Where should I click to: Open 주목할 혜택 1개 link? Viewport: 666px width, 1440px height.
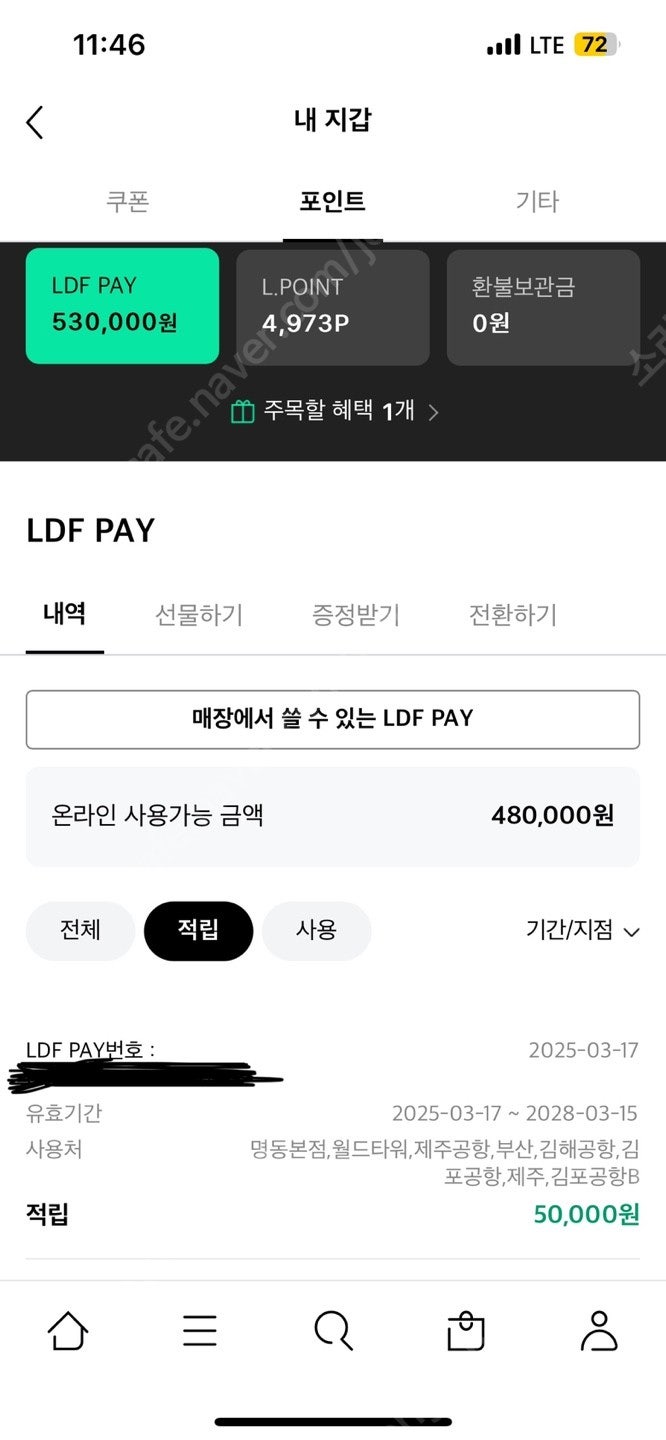point(334,411)
